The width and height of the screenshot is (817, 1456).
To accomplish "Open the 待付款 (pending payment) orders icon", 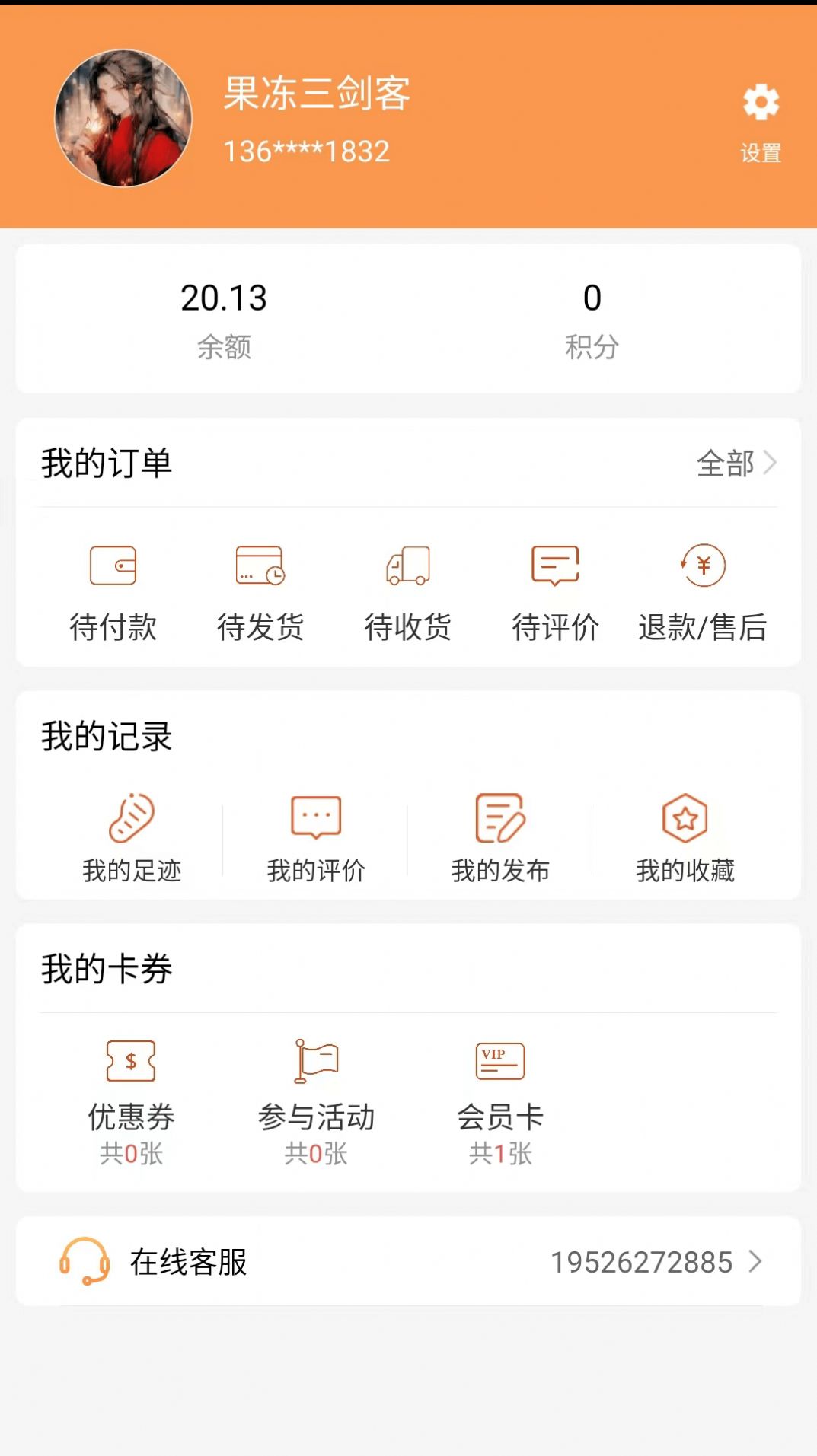I will 113,566.
